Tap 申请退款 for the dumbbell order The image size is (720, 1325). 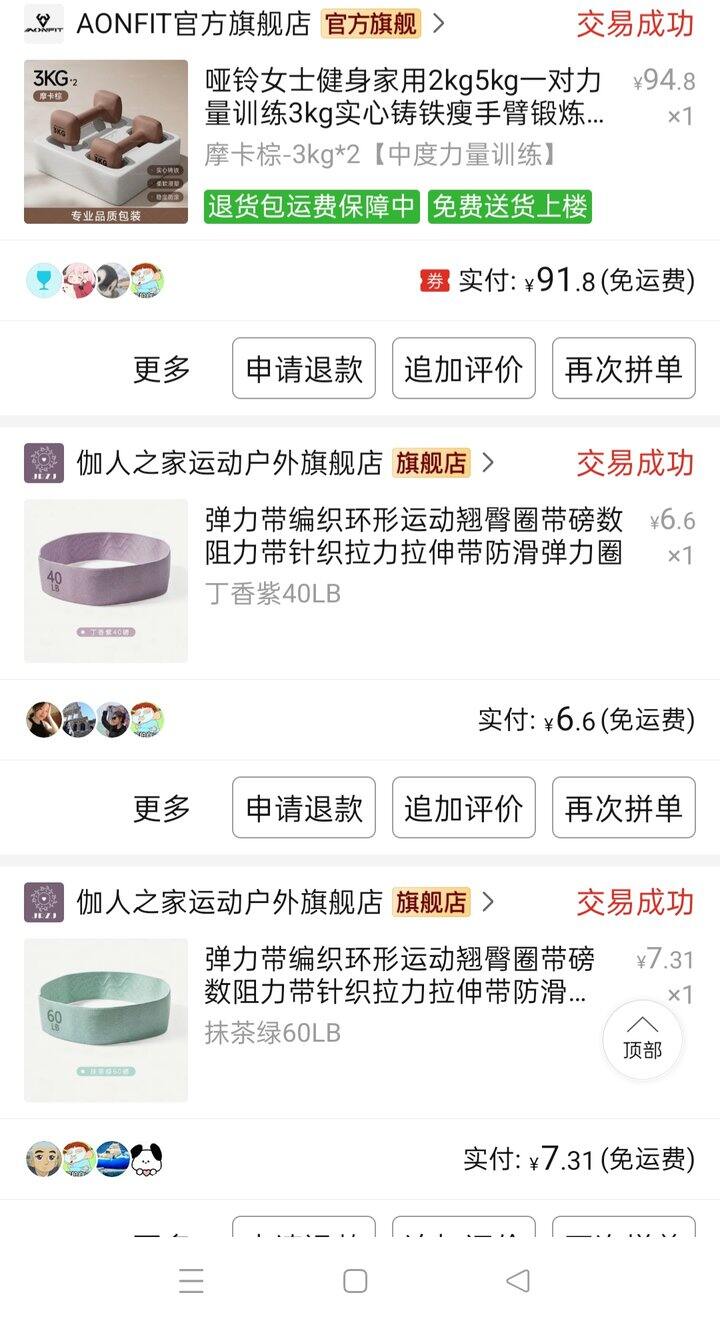304,369
